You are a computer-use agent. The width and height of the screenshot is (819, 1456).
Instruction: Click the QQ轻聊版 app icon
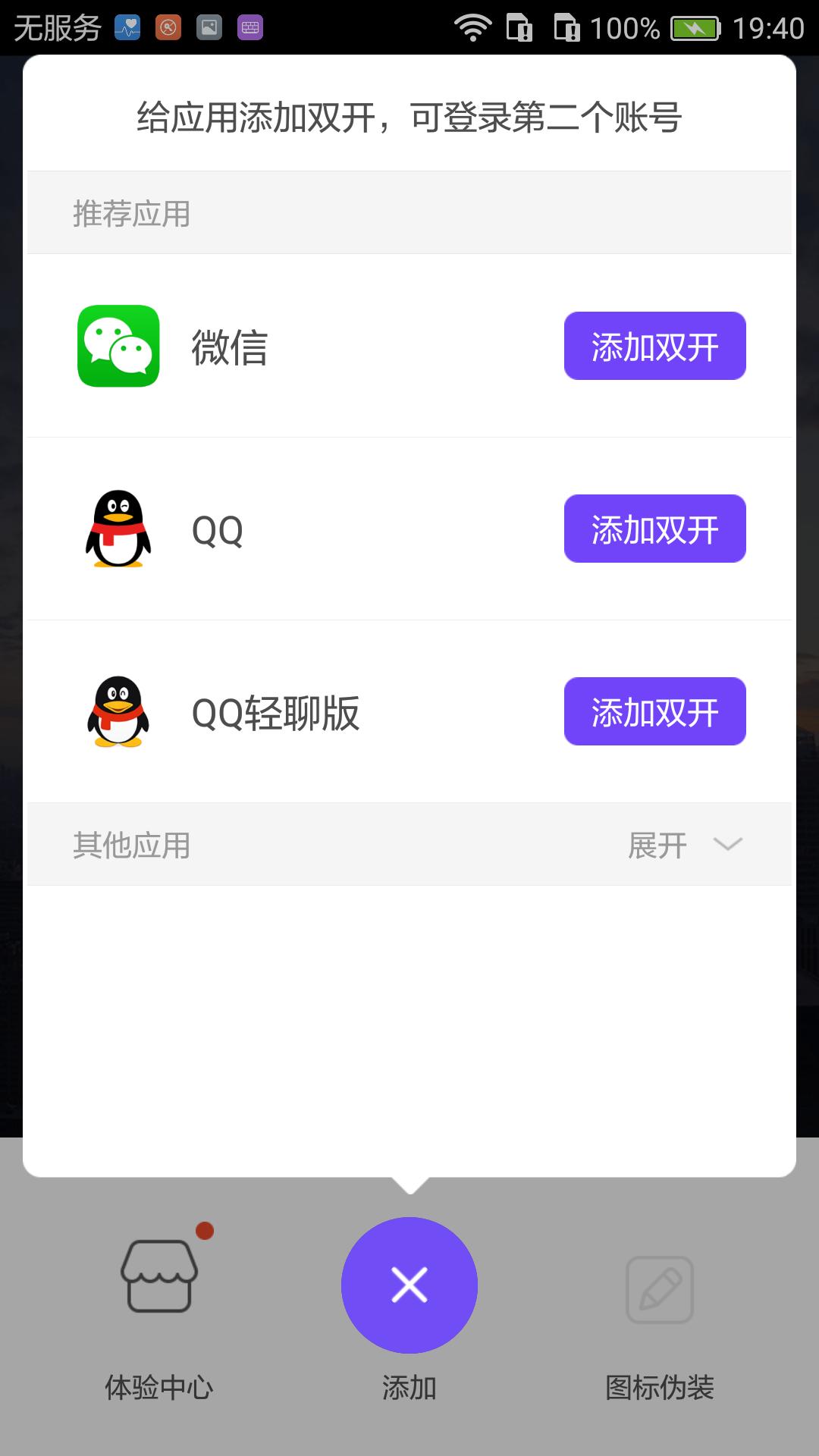coord(118,712)
